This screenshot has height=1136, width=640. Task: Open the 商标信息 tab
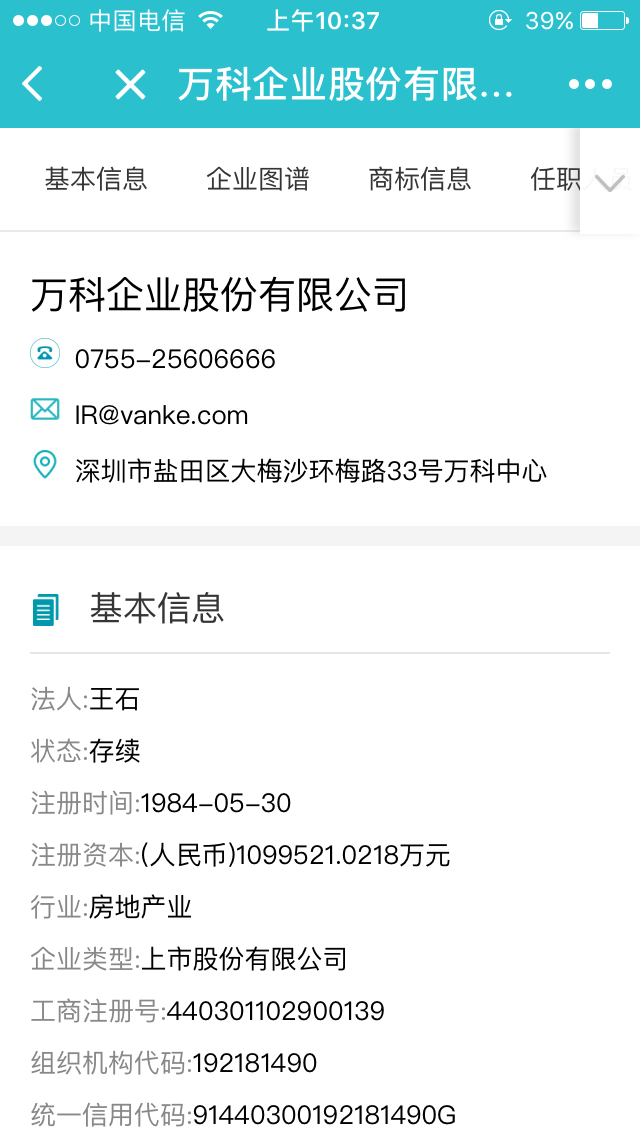tap(420, 180)
